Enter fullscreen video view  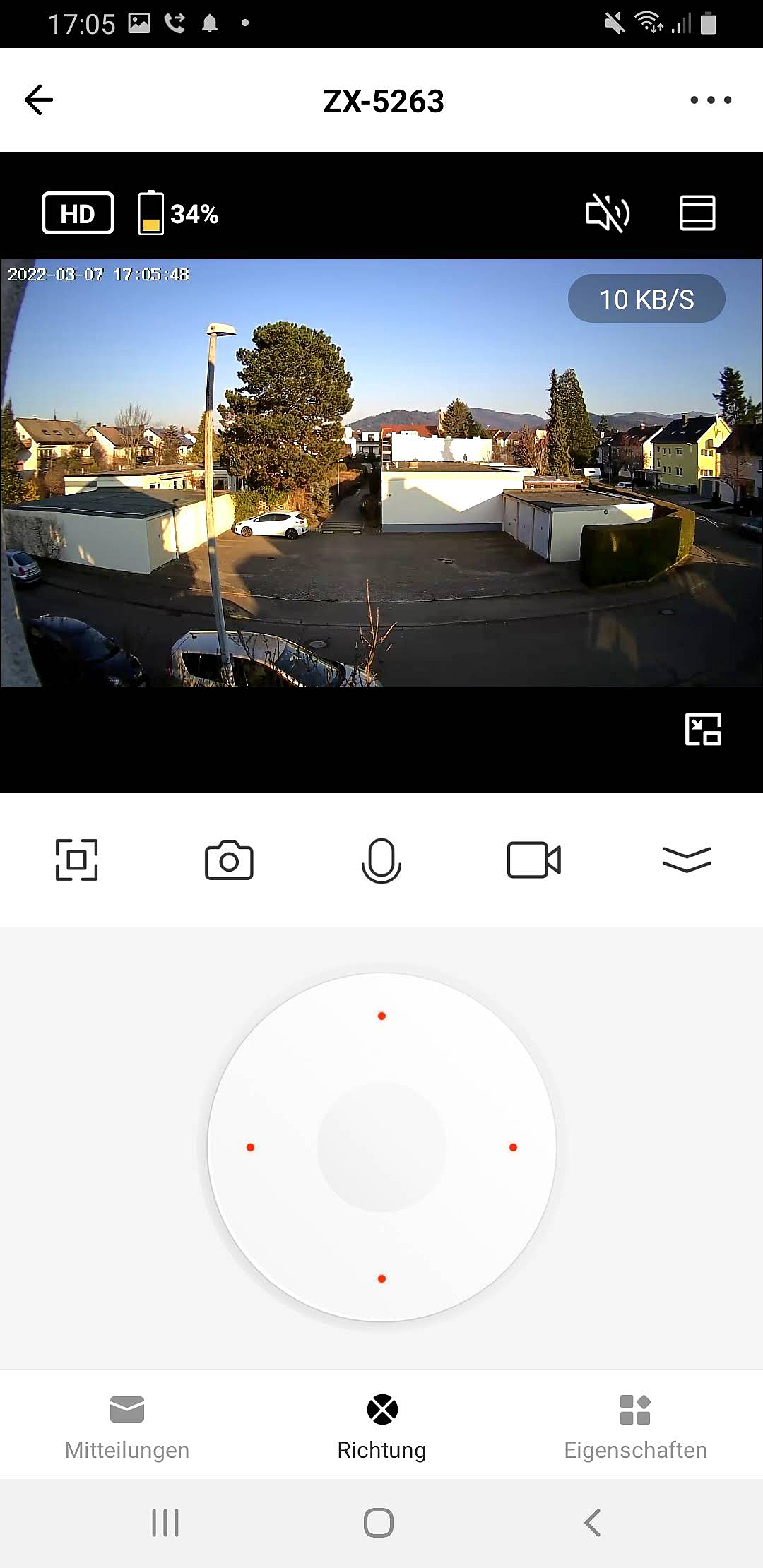76,860
